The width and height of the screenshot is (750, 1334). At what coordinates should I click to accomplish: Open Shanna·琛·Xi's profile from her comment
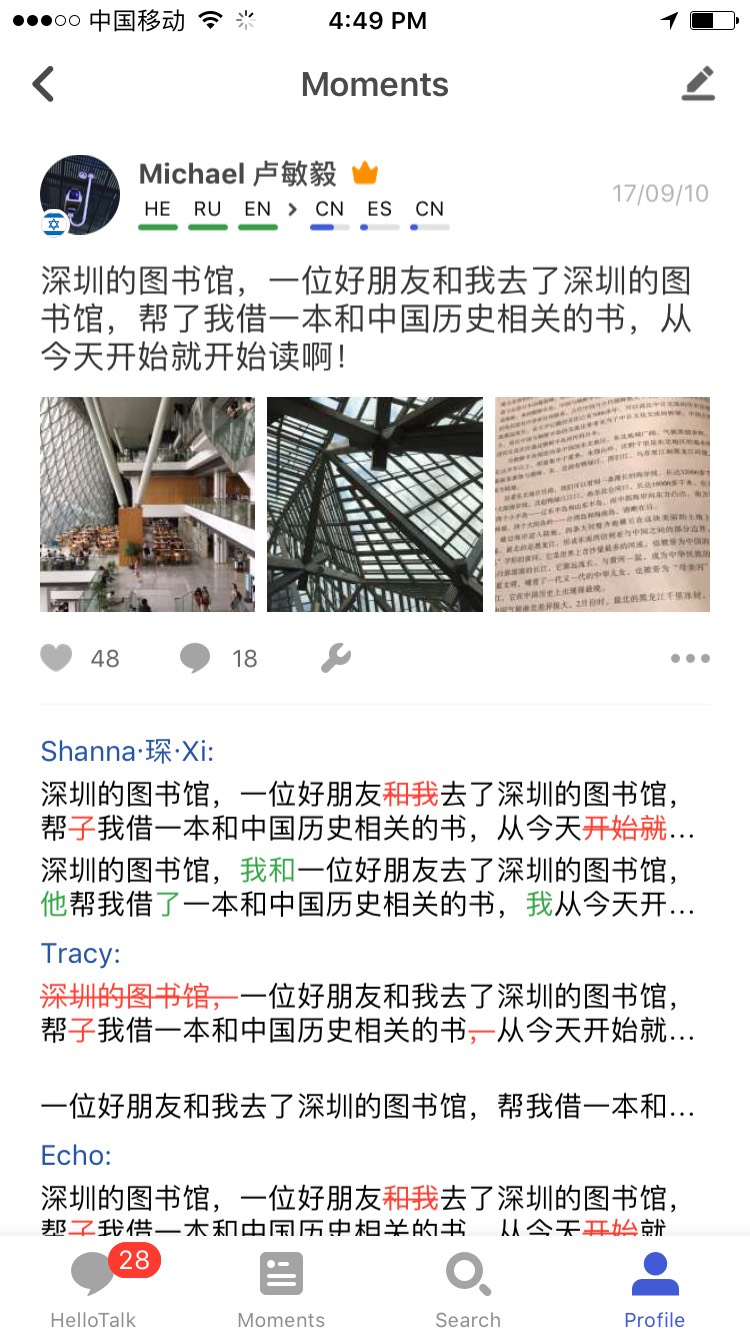point(127,751)
